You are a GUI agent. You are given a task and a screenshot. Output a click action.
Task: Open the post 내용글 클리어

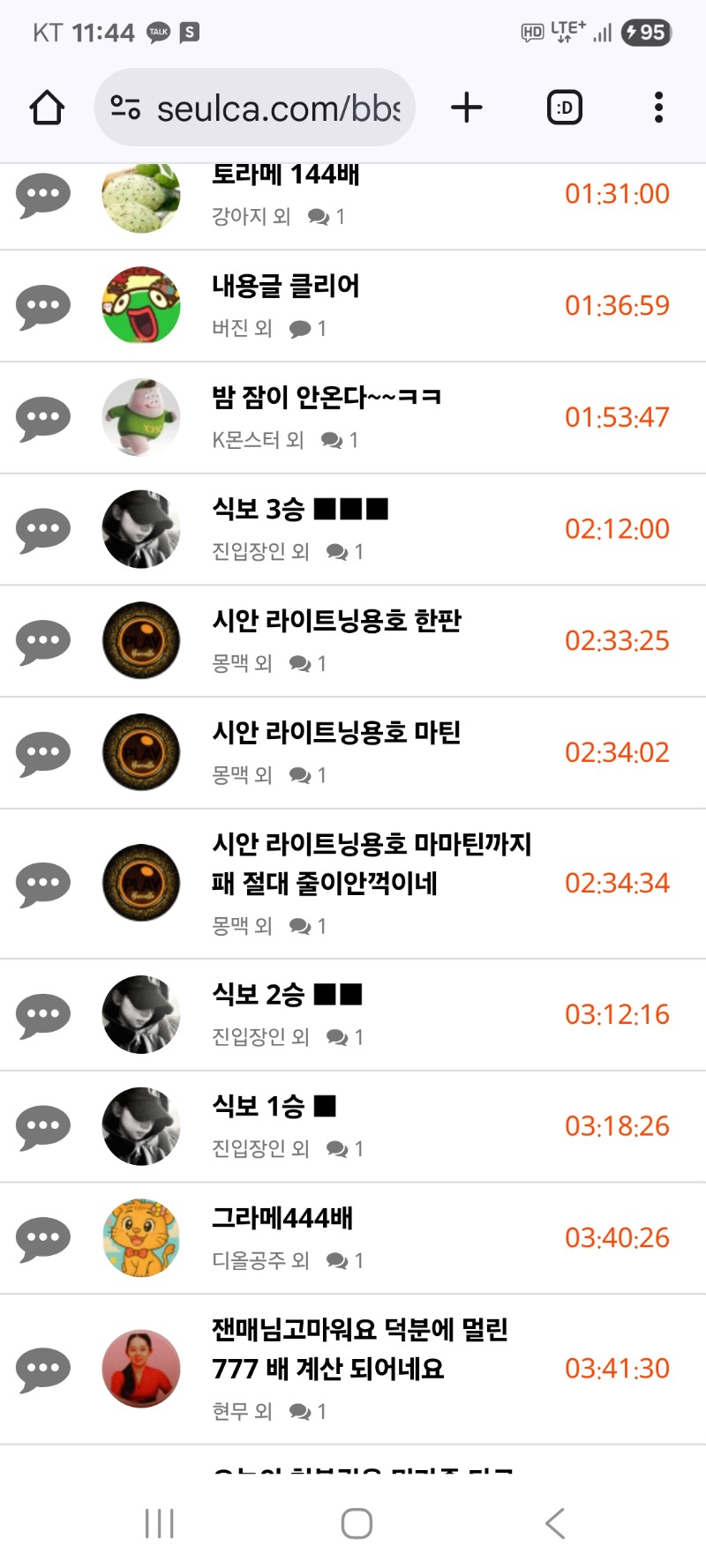coord(286,286)
